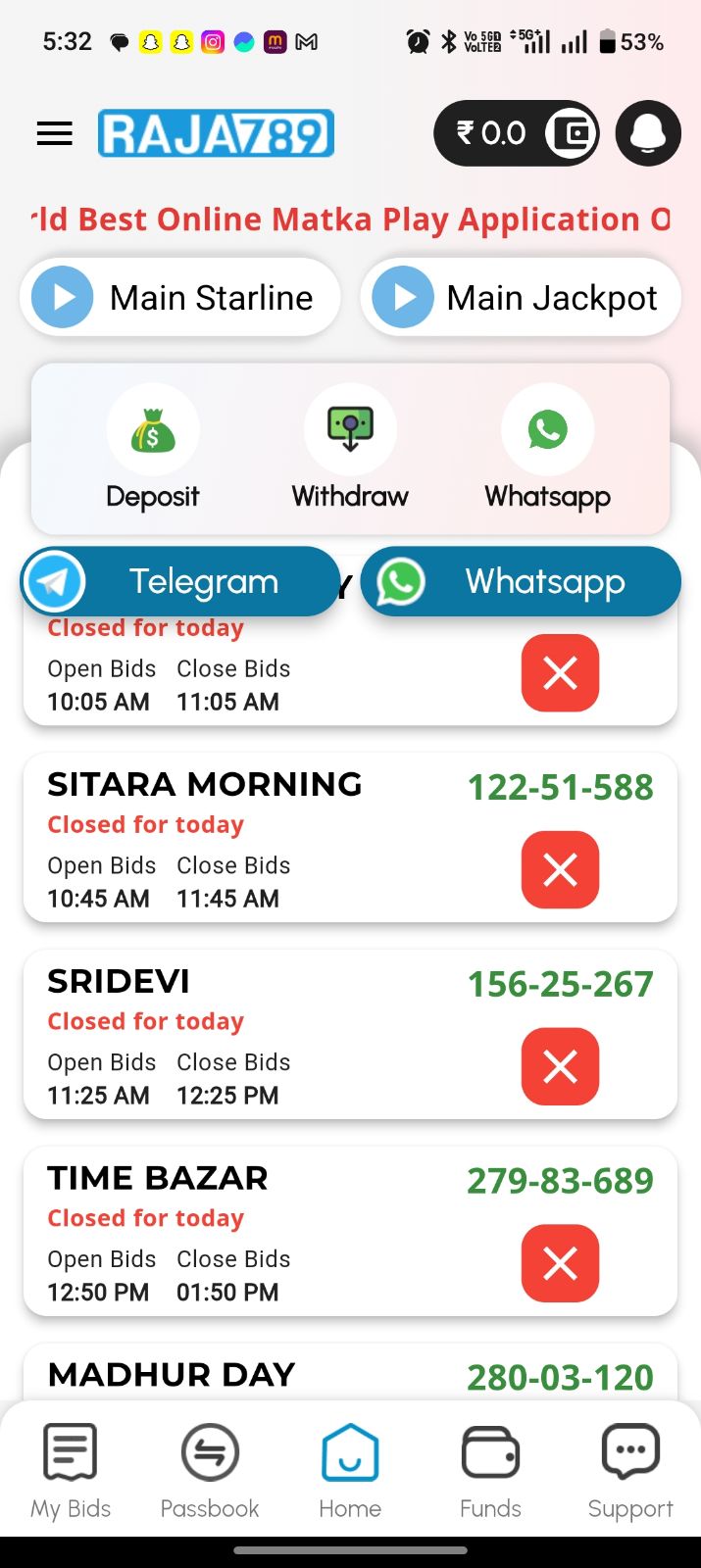The height and width of the screenshot is (1568, 701).
Task: Tap the red X on Time Bazar
Action: click(560, 1263)
